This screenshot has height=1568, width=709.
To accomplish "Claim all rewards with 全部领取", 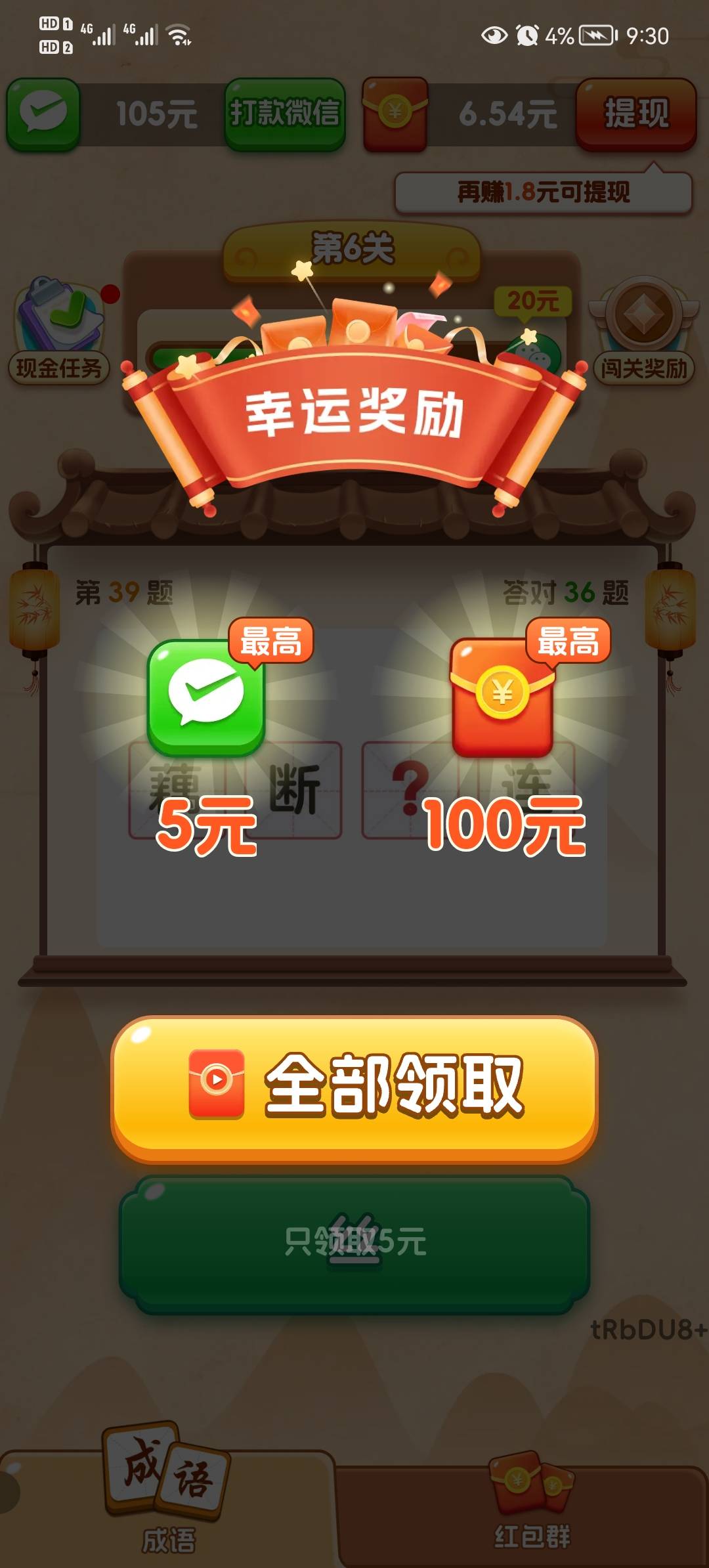I will tap(354, 1089).
